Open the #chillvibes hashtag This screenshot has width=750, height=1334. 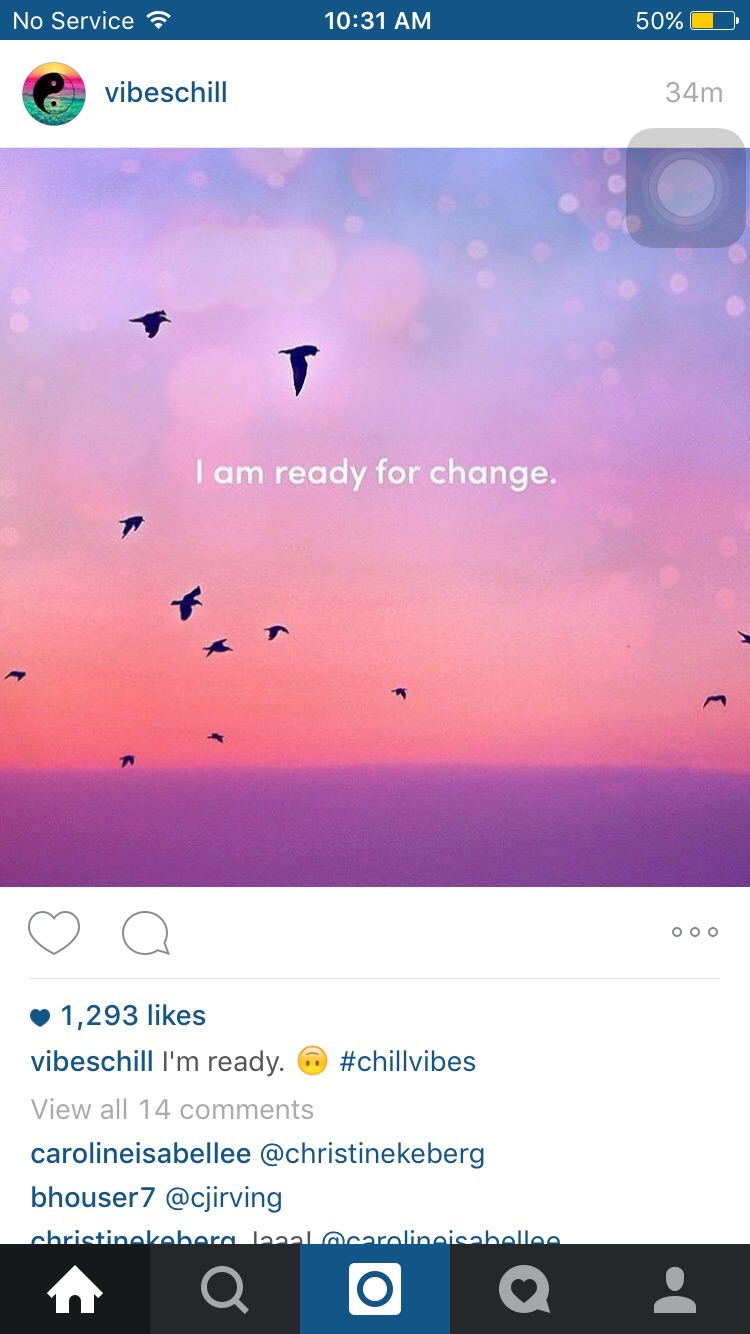(407, 1062)
